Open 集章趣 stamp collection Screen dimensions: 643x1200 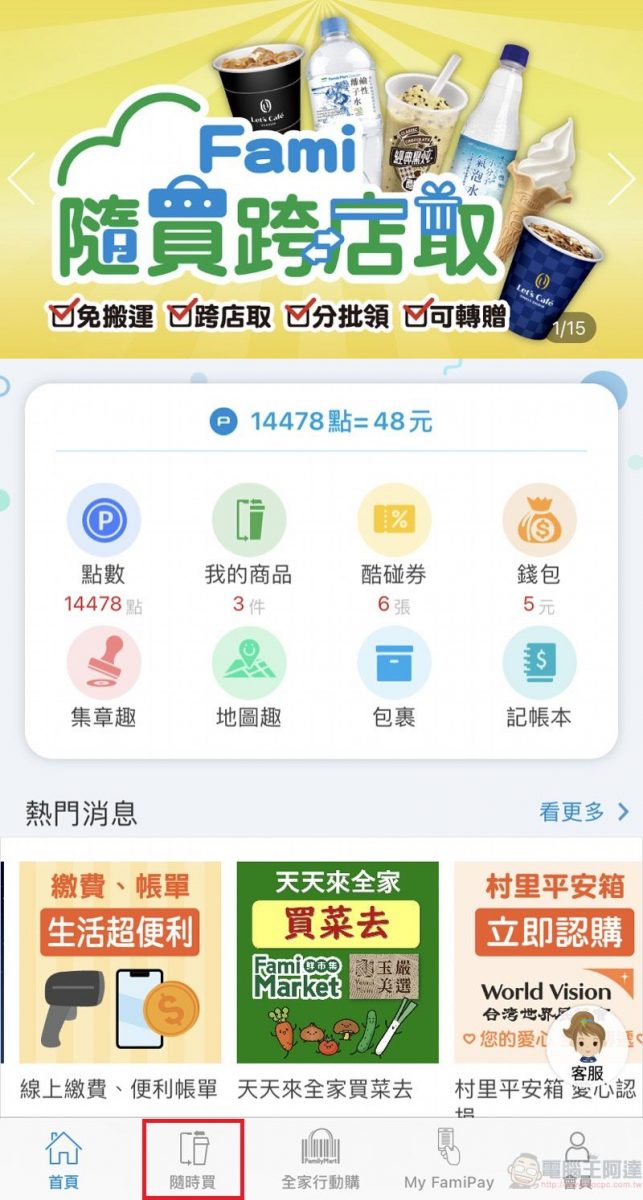[x=103, y=665]
